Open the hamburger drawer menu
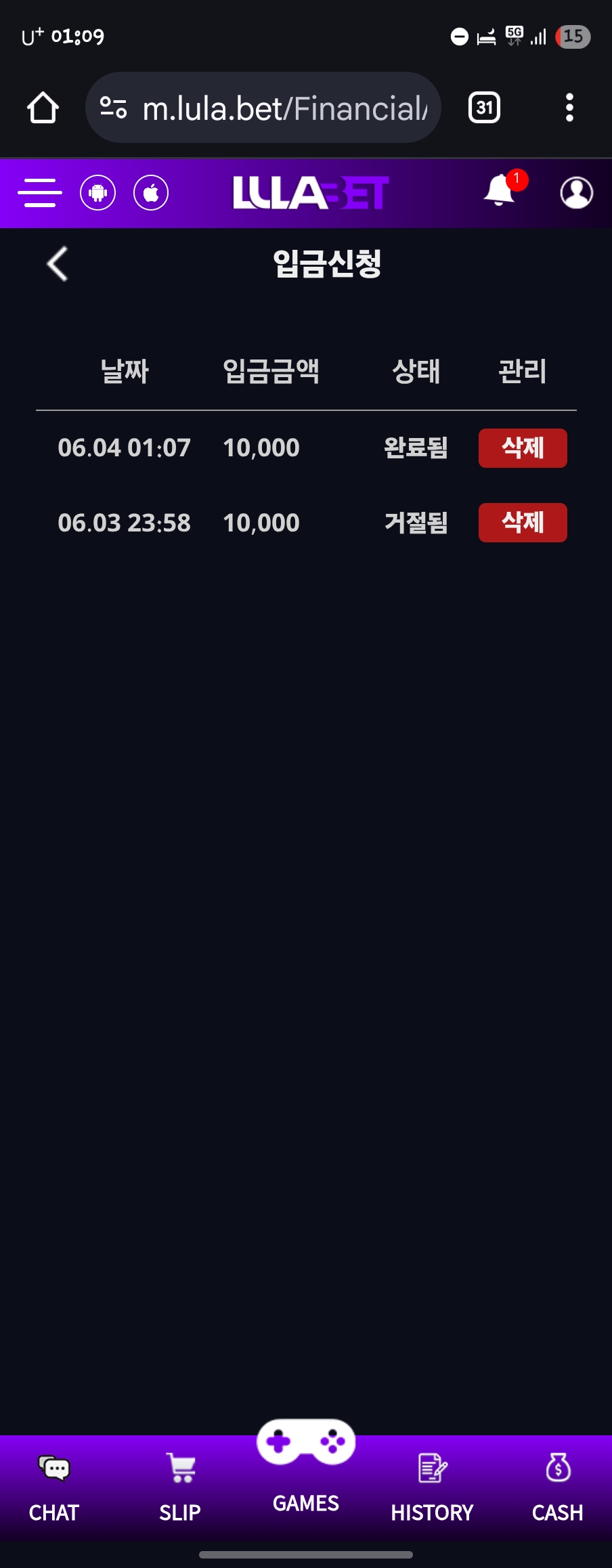 [x=40, y=193]
